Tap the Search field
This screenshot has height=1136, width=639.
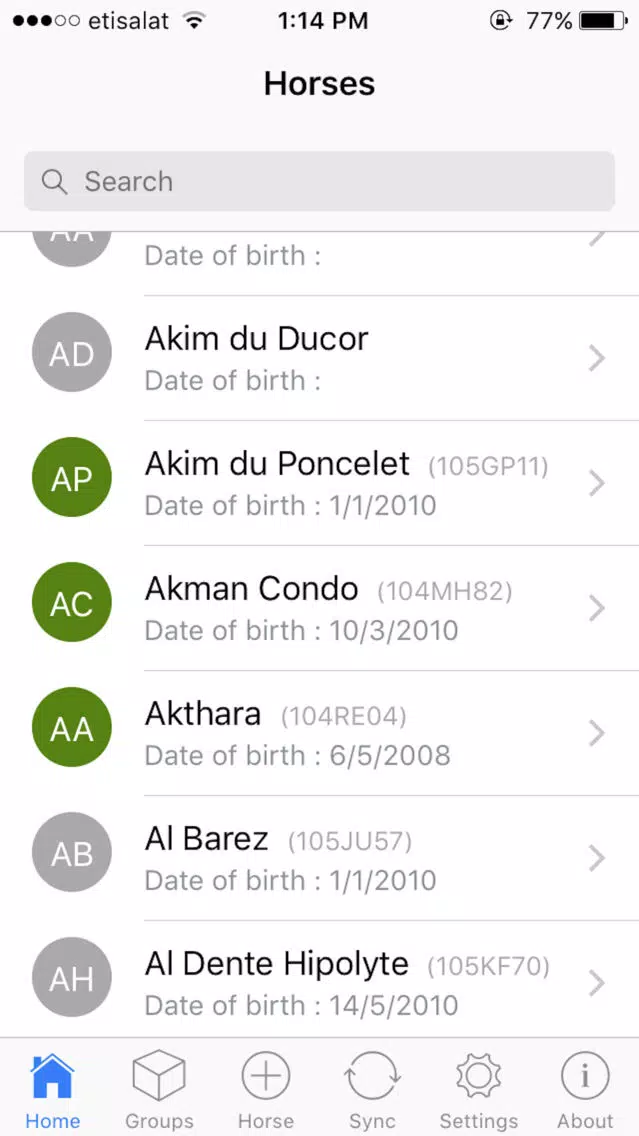click(320, 181)
